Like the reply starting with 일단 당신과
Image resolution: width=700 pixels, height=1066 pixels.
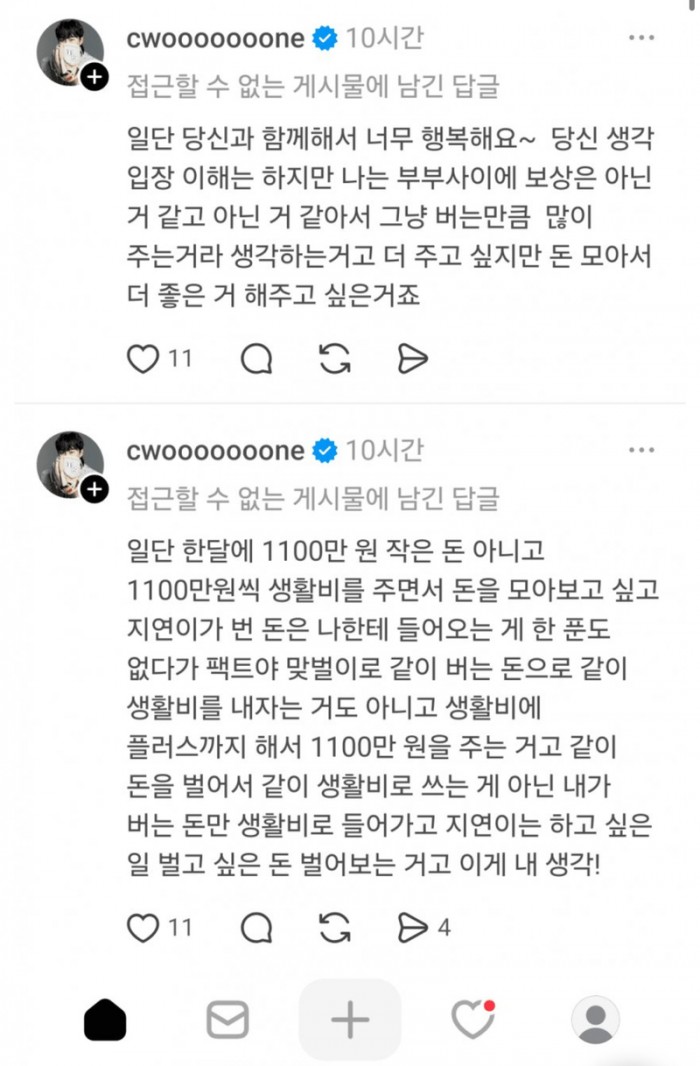(x=144, y=358)
